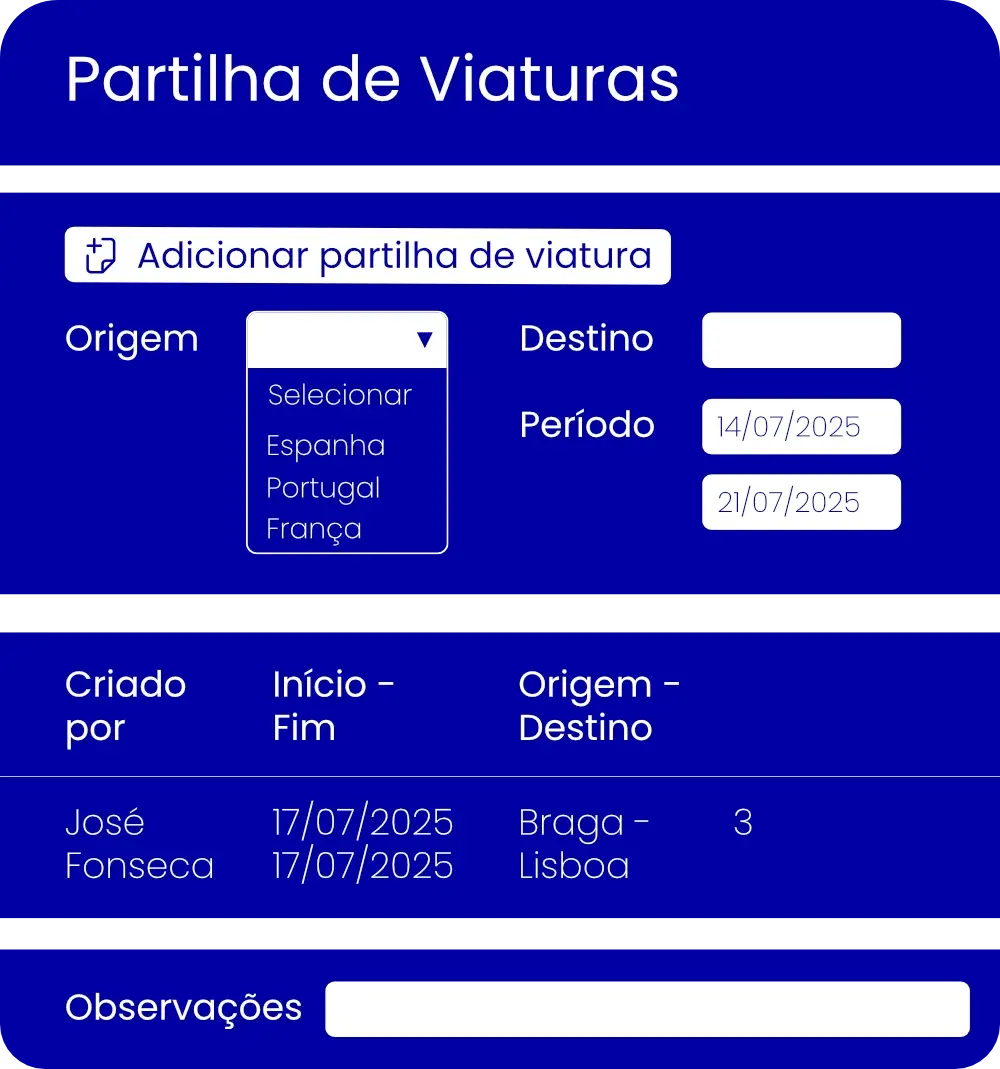Click the add-document icon on Adicionar partilha button
Viewport: 1000px width, 1069px height.
[x=100, y=255]
